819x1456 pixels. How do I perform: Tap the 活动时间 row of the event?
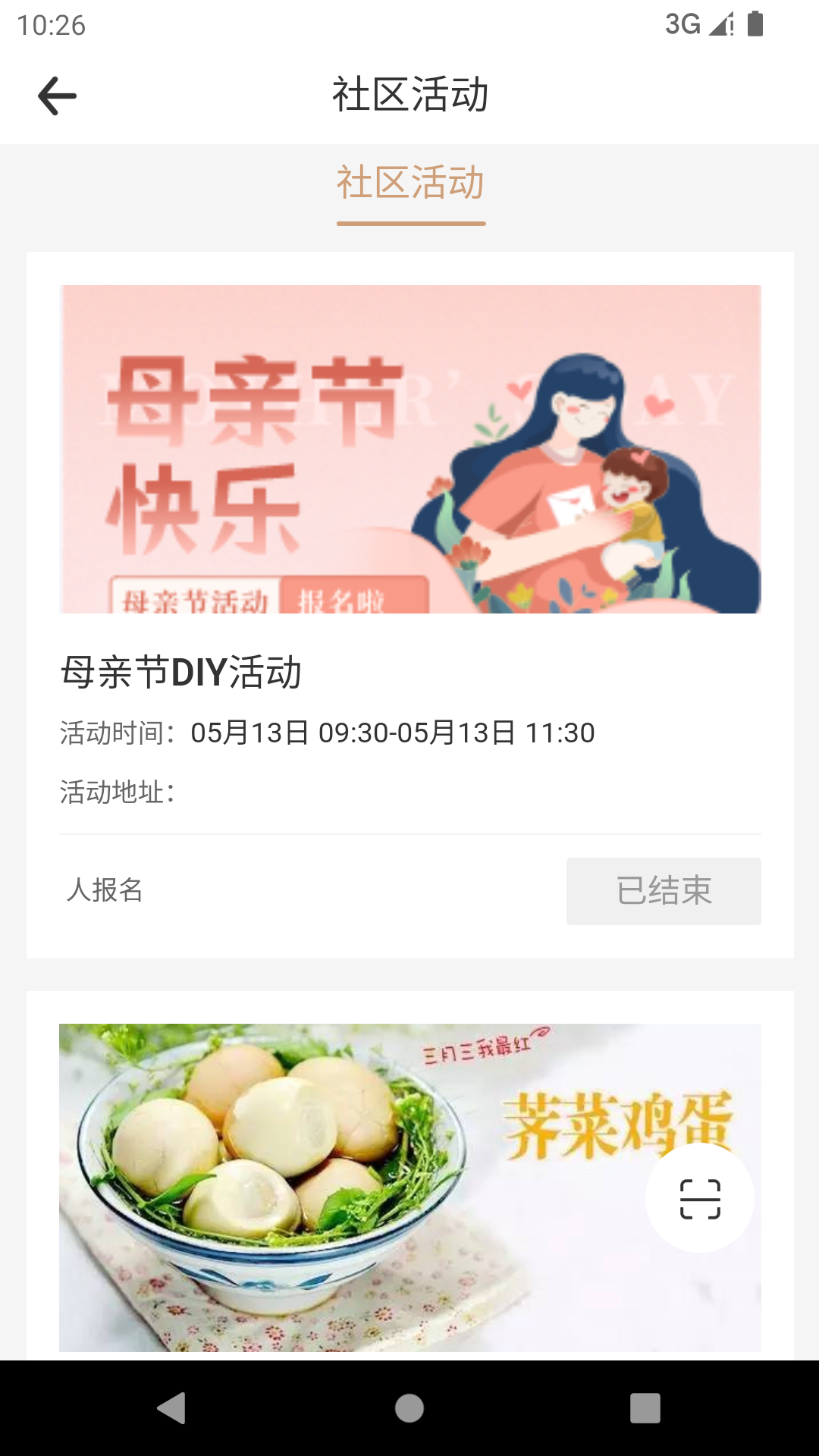326,733
